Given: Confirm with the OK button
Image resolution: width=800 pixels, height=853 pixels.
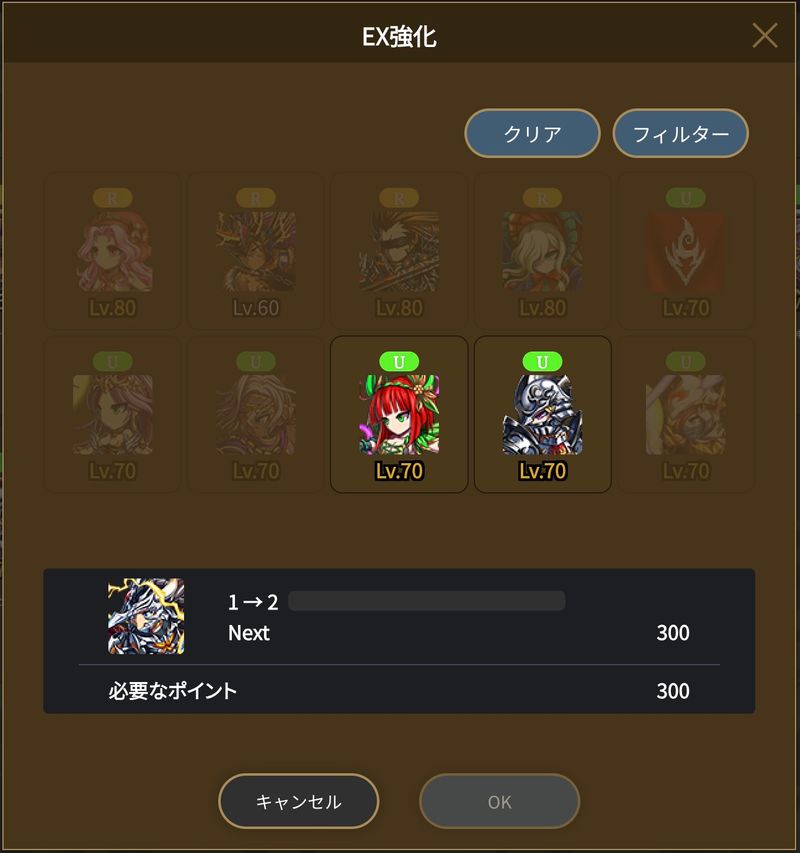Looking at the screenshot, I should pyautogui.click(x=499, y=801).
